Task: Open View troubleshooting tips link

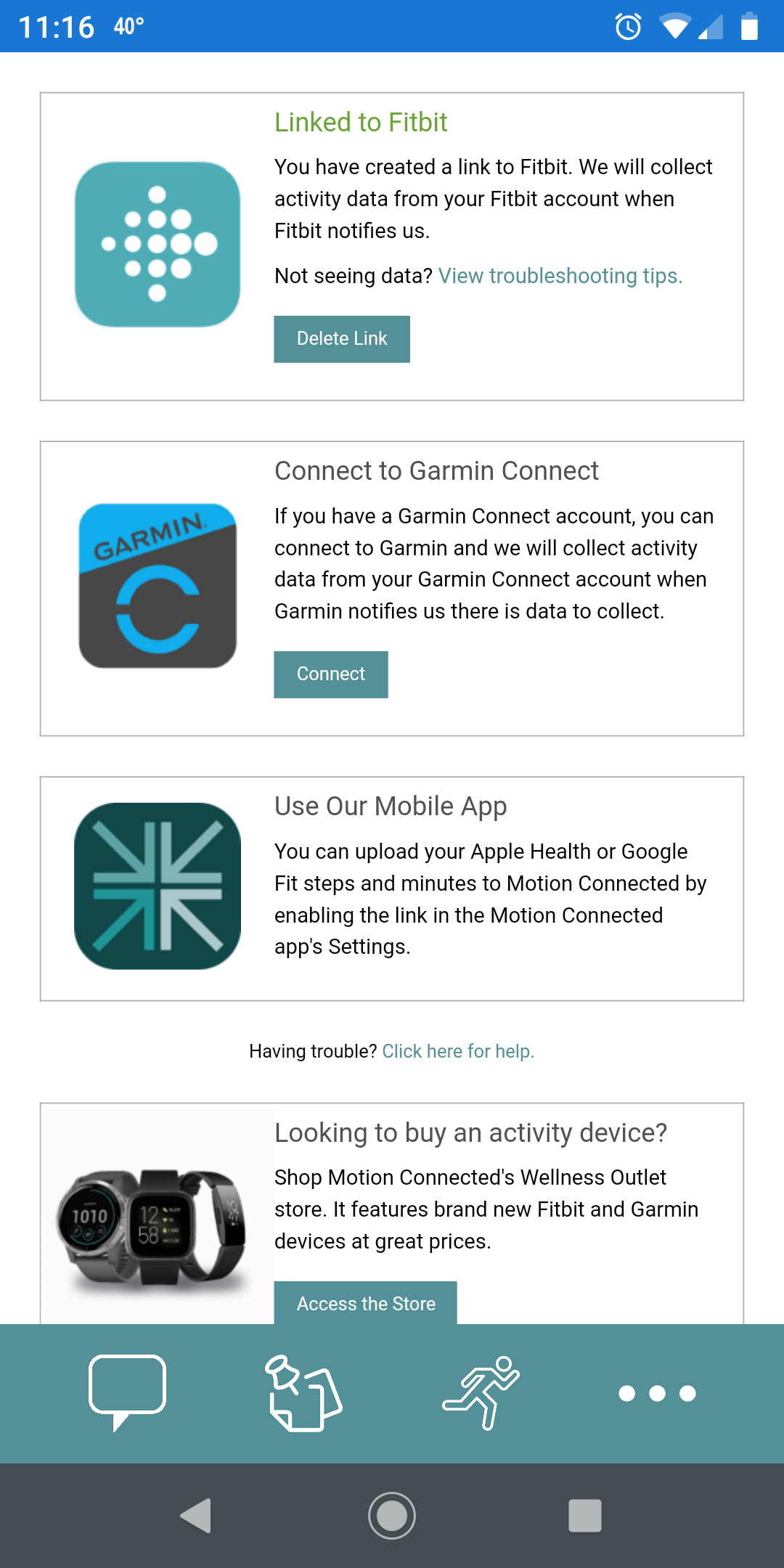Action: tap(560, 276)
